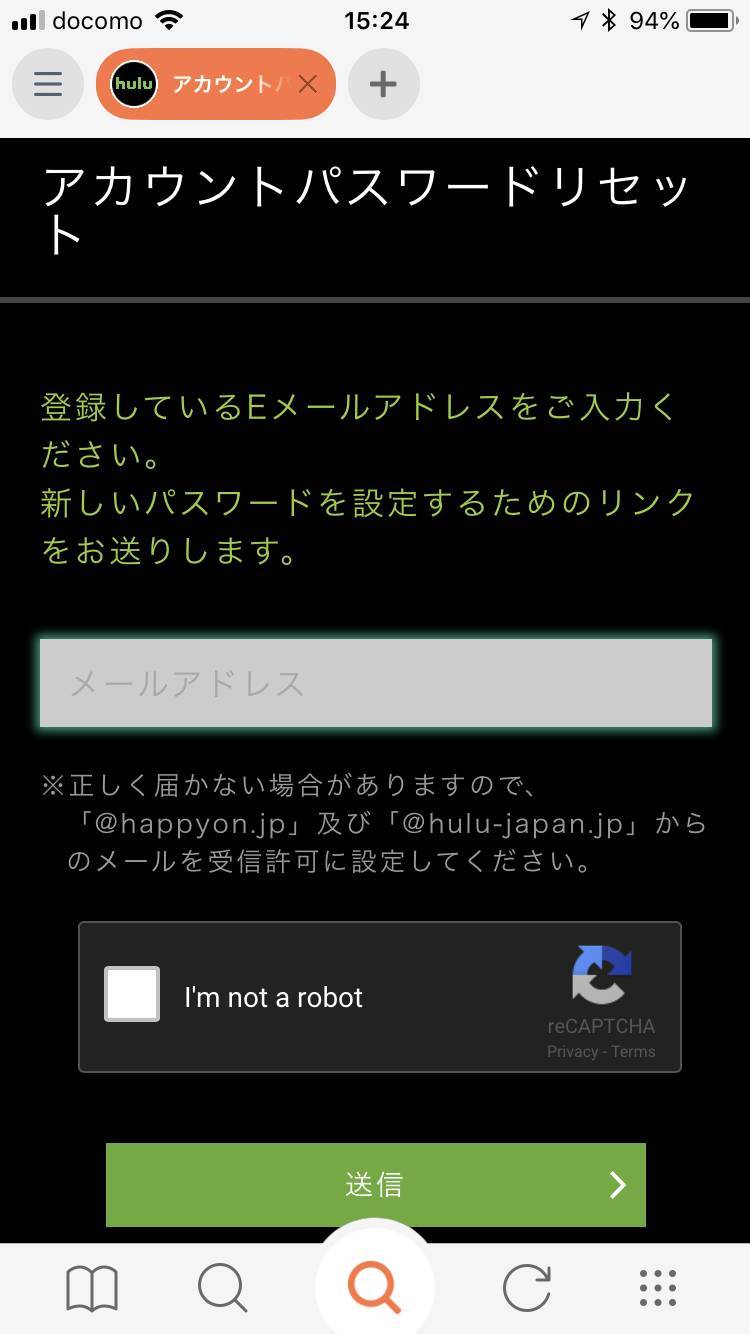Check the I'm not a robot box
This screenshot has height=1334, width=750.
coord(132,994)
